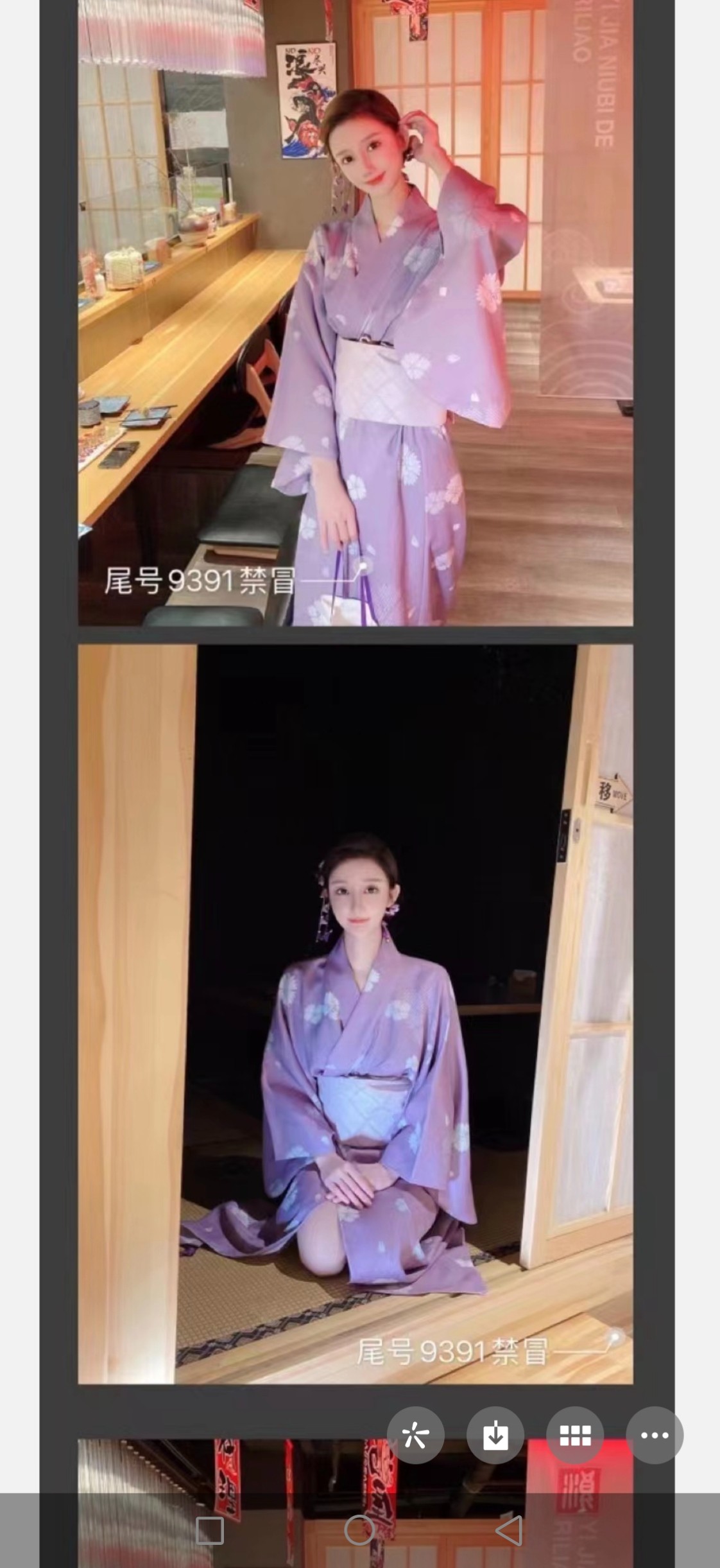The height and width of the screenshot is (1568, 720).
Task: Download the image to the phone
Action: (495, 1435)
